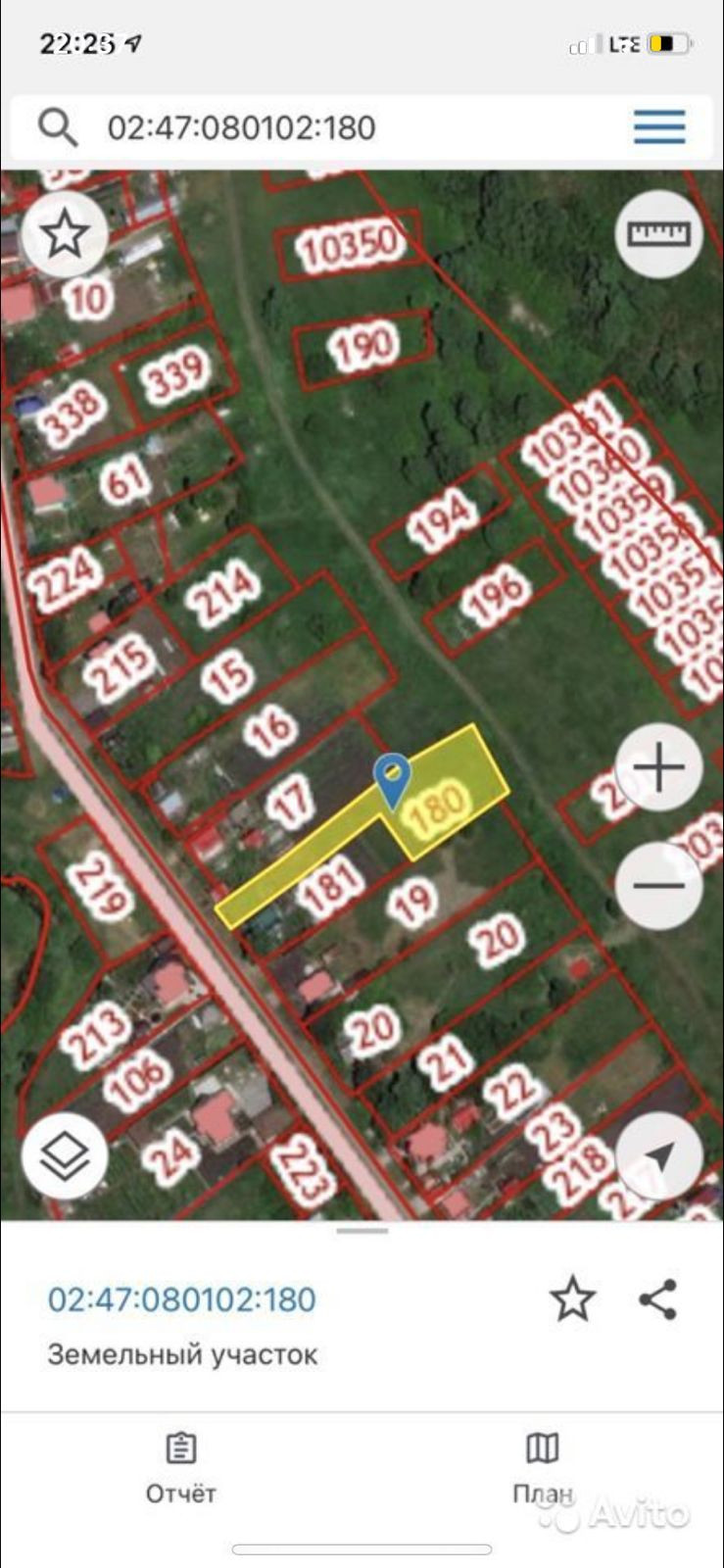This screenshot has width=724, height=1568.
Task: Zoom in the map with plus button
Action: pos(659,767)
